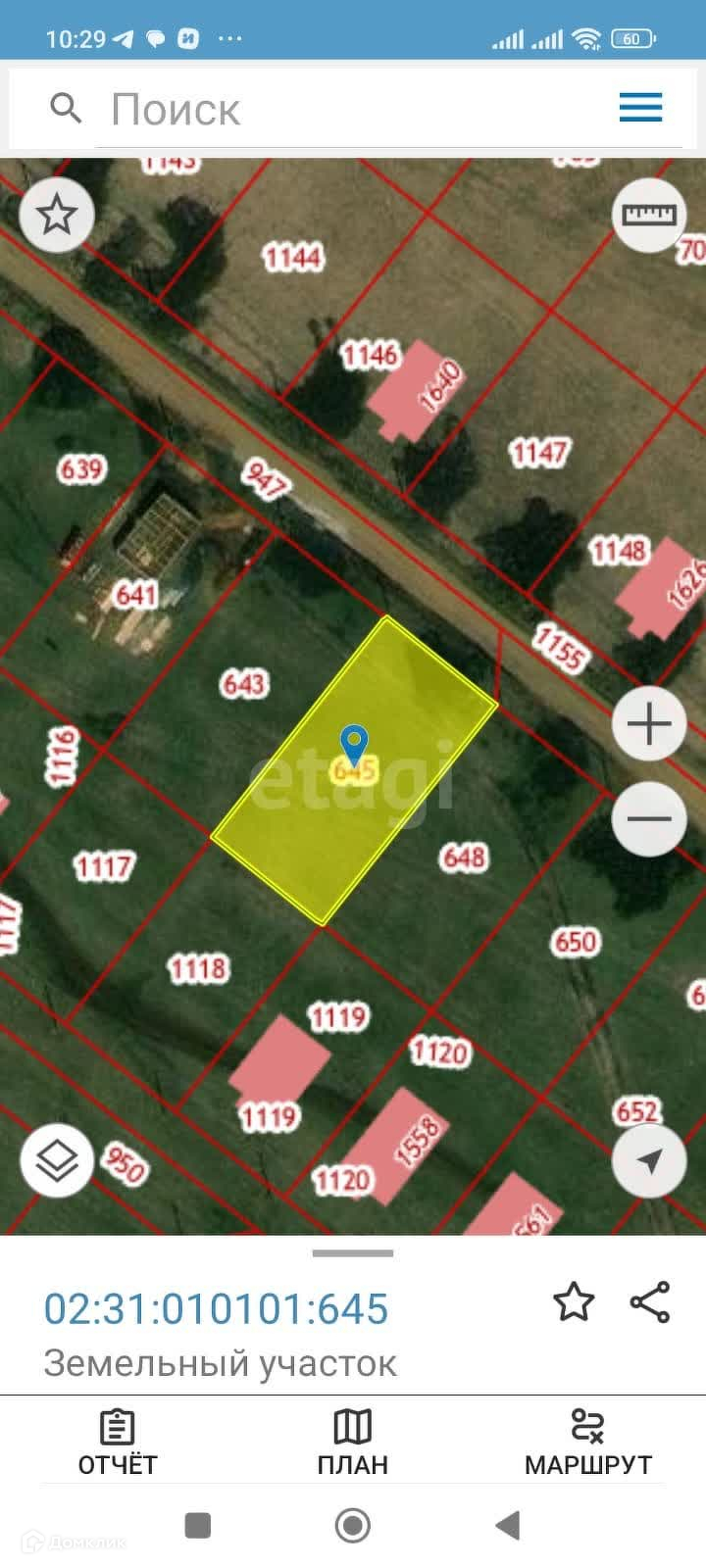Zoom out of the map
This screenshot has width=706, height=1568.
tap(649, 819)
